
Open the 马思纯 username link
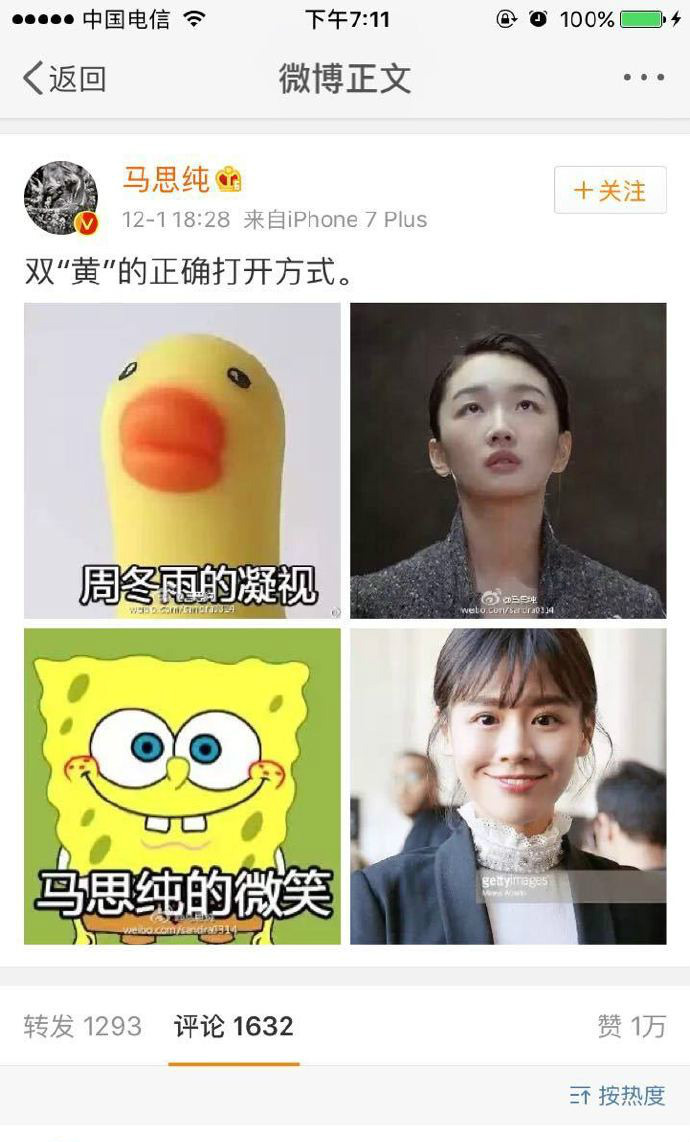pyautogui.click(x=166, y=180)
